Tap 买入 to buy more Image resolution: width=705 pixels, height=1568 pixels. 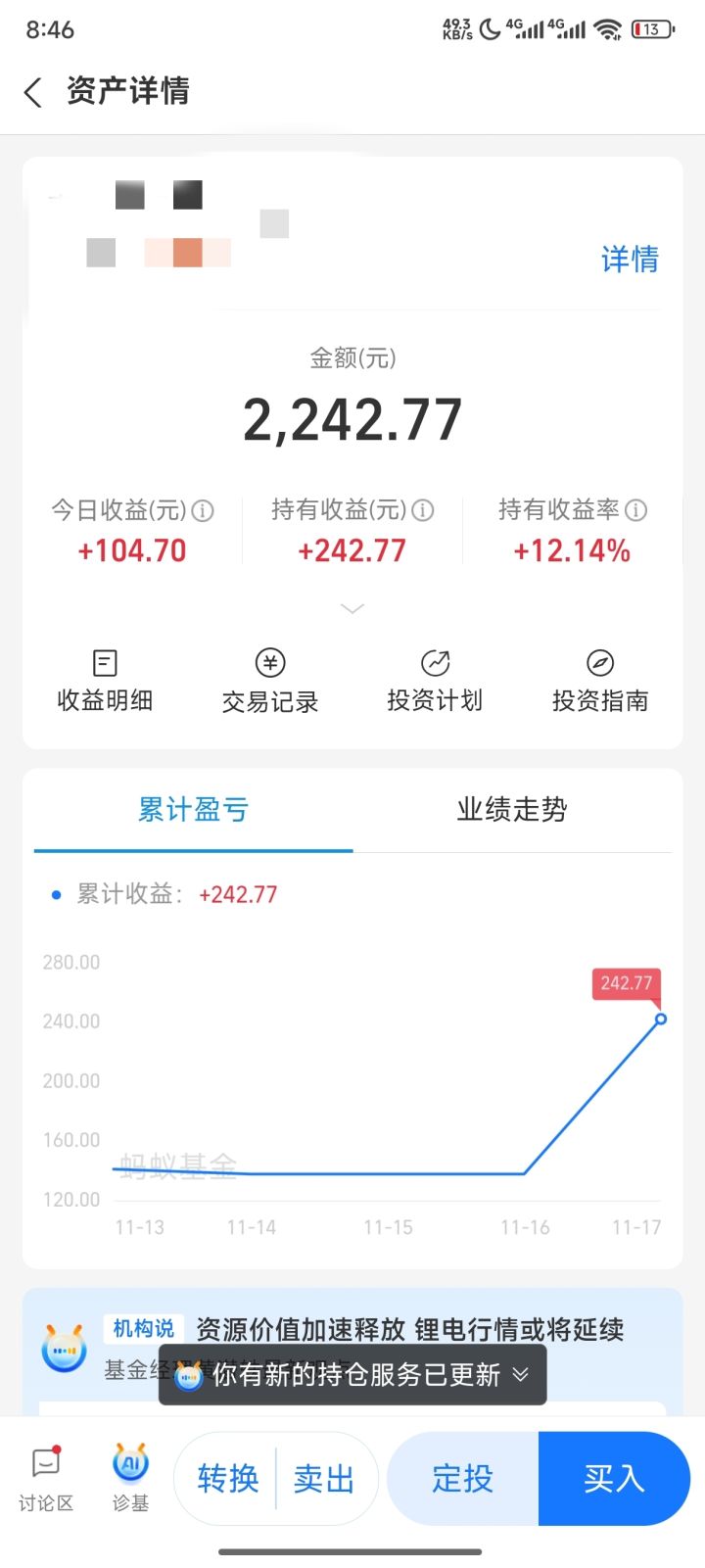[614, 1479]
